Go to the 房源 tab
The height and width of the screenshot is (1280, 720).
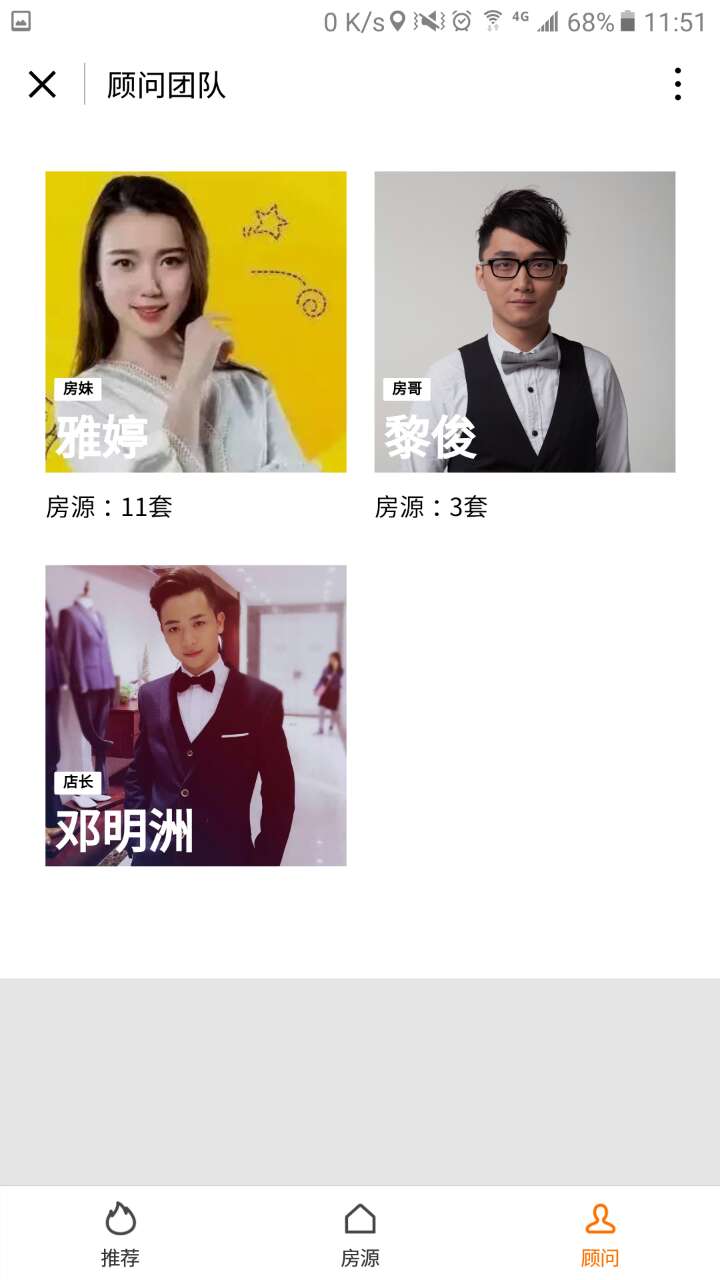tap(360, 1234)
